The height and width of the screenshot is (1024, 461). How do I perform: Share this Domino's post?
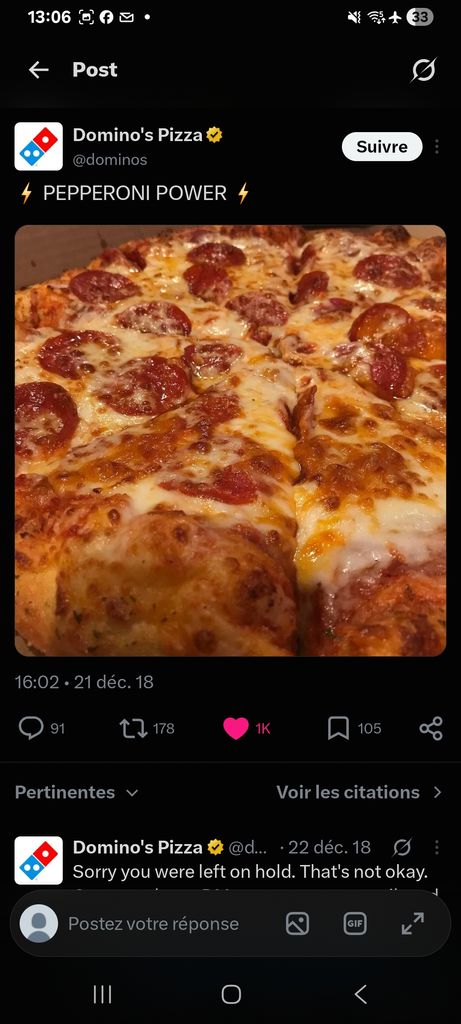coord(431,728)
